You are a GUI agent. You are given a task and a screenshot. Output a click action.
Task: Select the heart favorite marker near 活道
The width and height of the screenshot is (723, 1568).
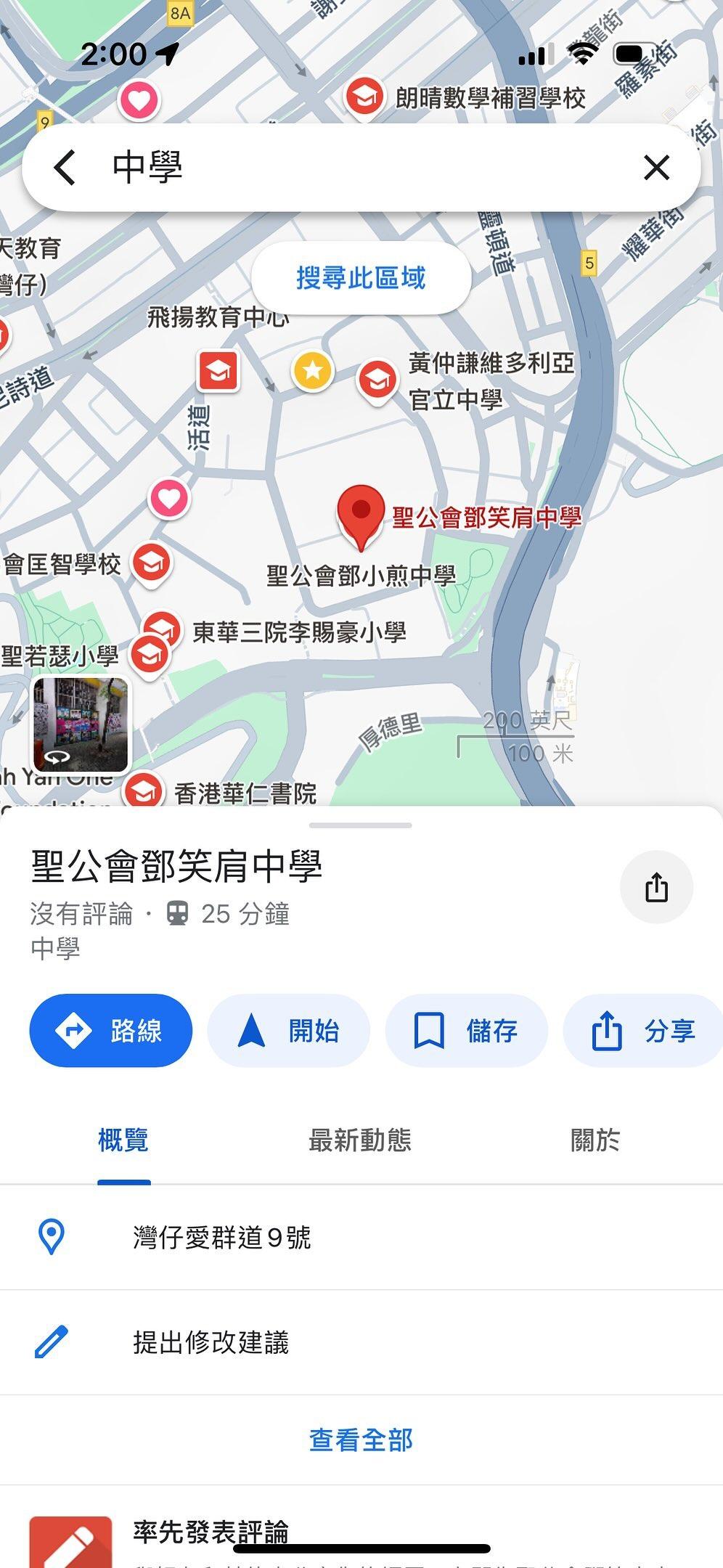[169, 498]
